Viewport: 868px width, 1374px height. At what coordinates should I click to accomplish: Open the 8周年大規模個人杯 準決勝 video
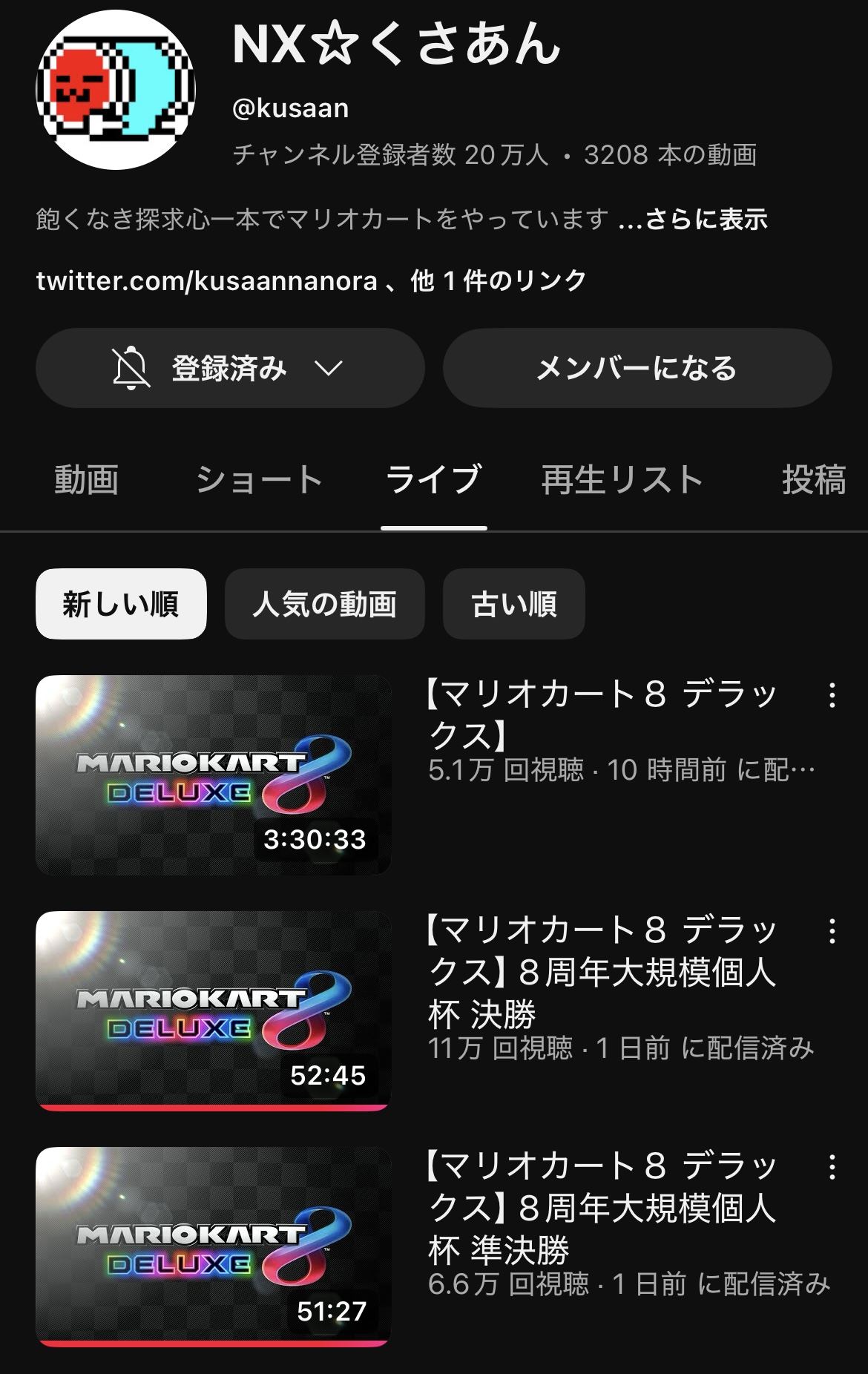click(x=214, y=1246)
